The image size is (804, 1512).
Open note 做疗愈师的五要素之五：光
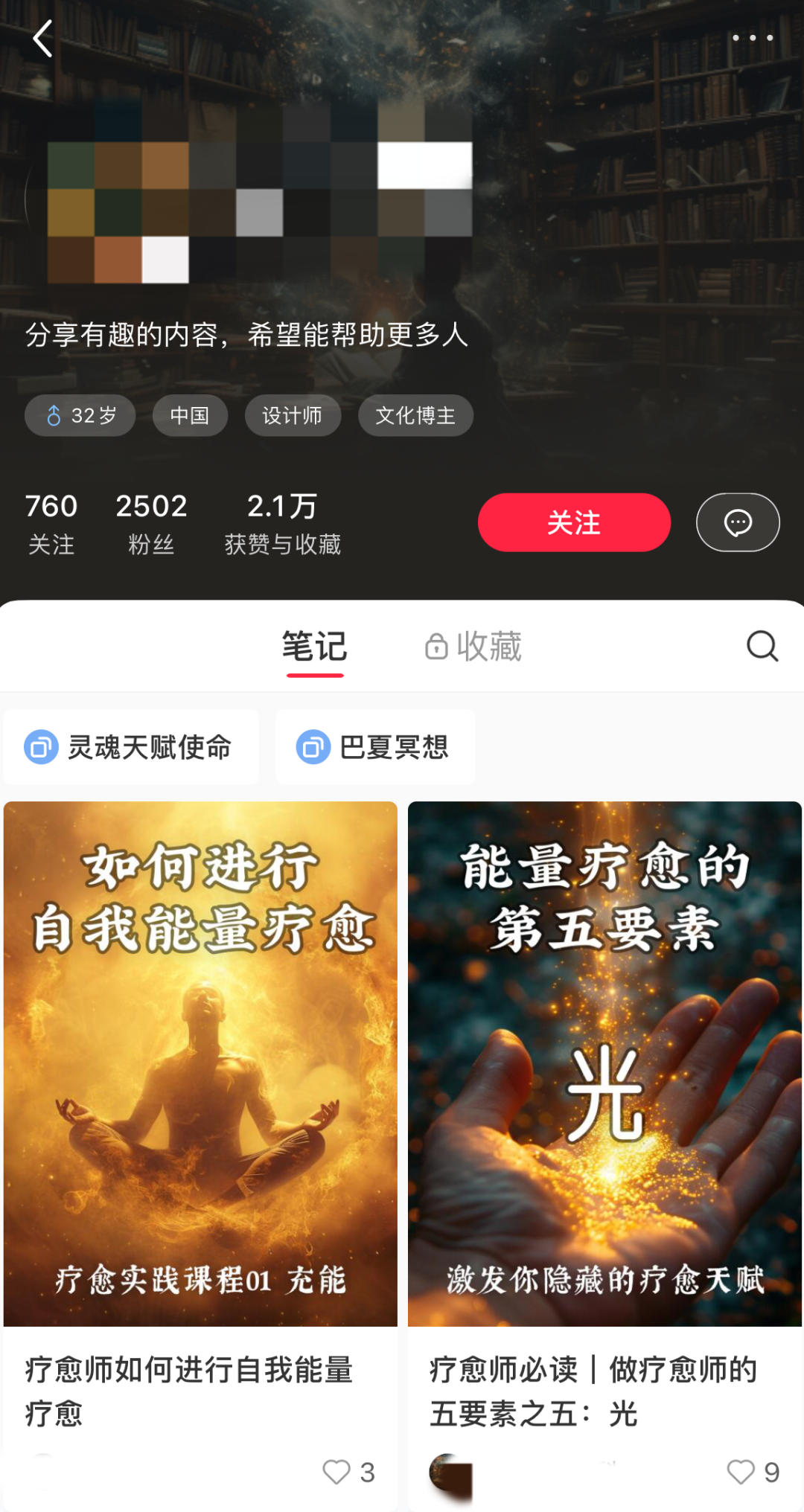(x=604, y=1064)
